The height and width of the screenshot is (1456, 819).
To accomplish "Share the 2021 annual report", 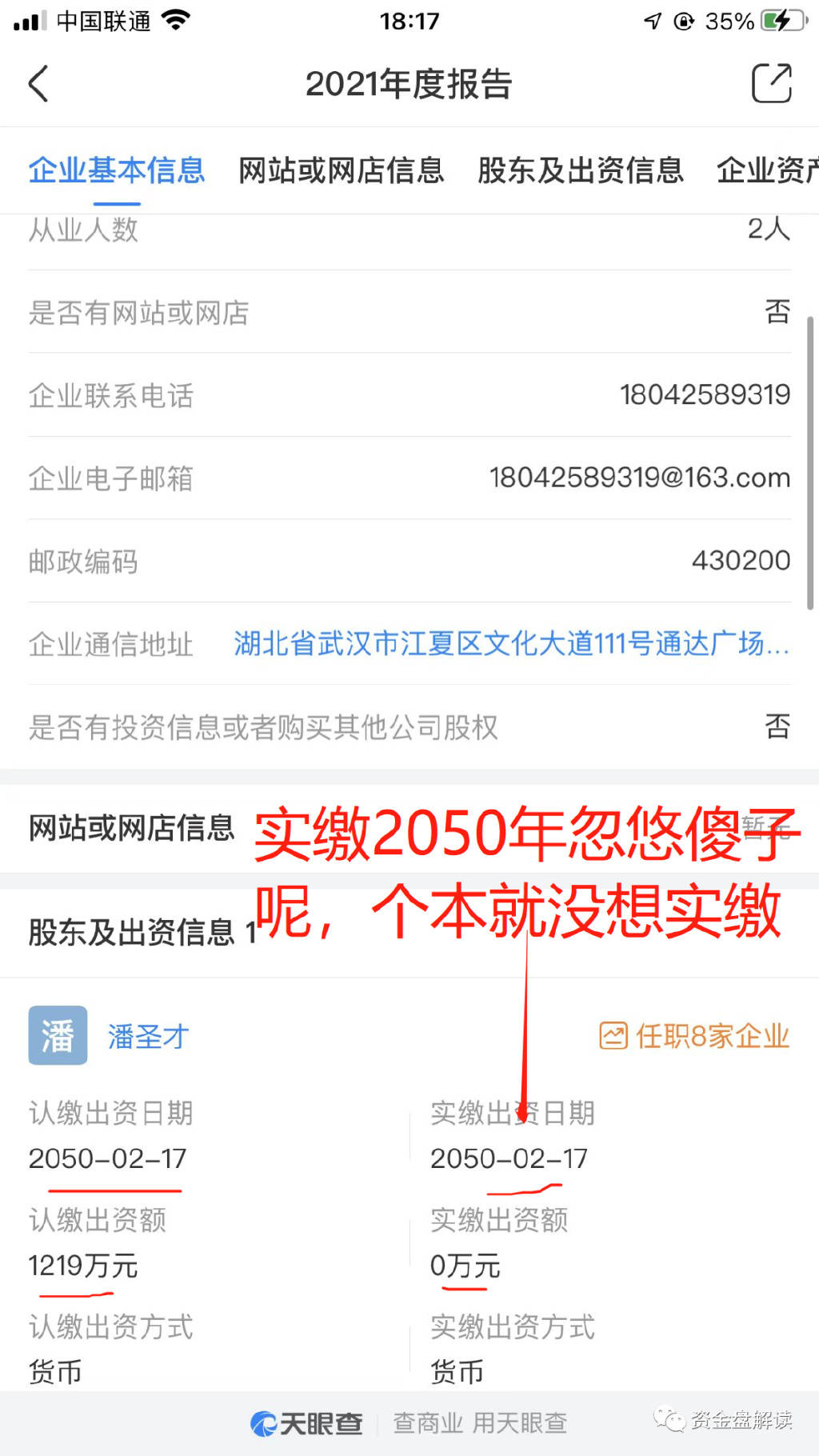I will [x=771, y=83].
